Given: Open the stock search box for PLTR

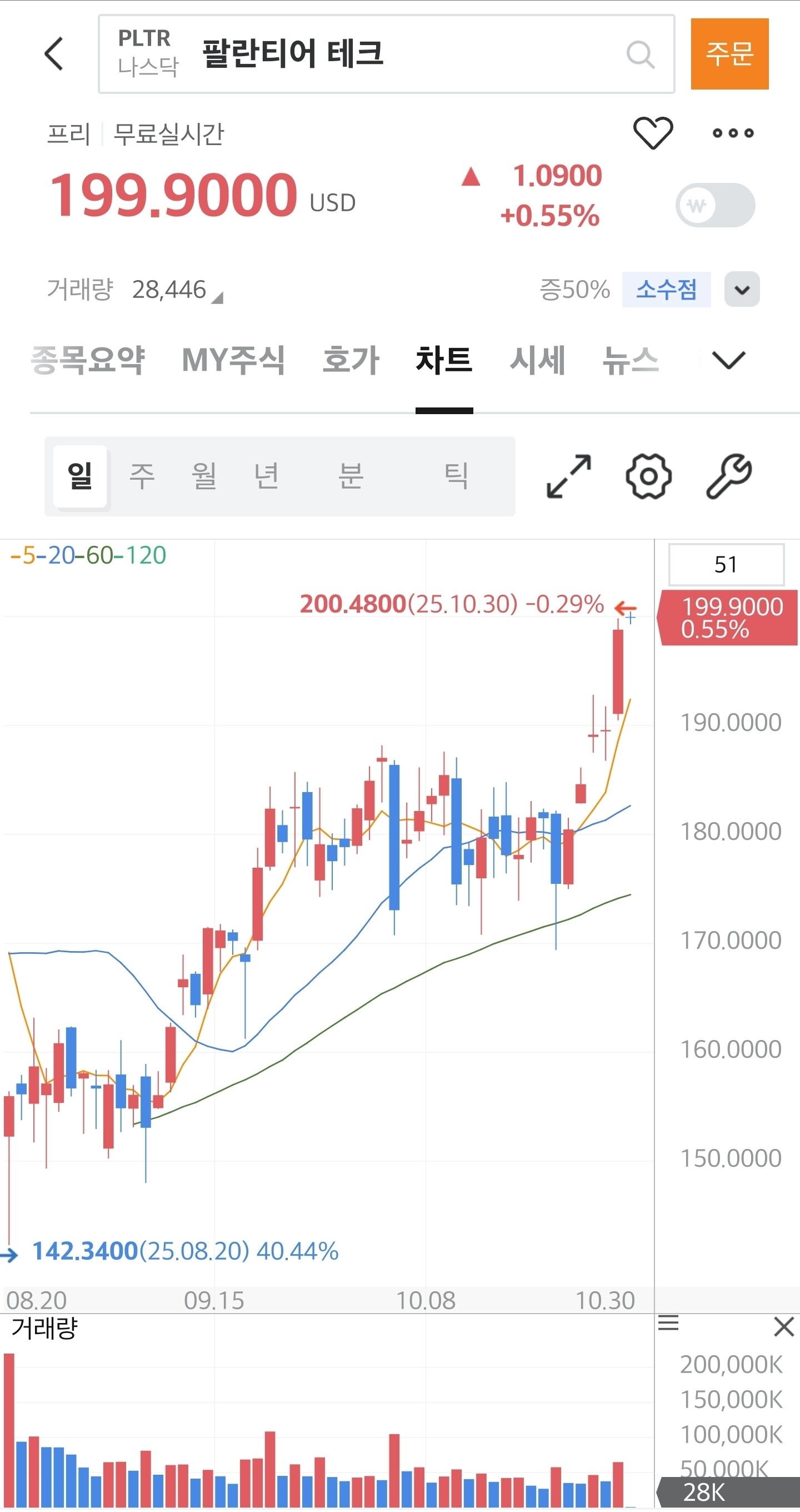Looking at the screenshot, I should coord(386,54).
